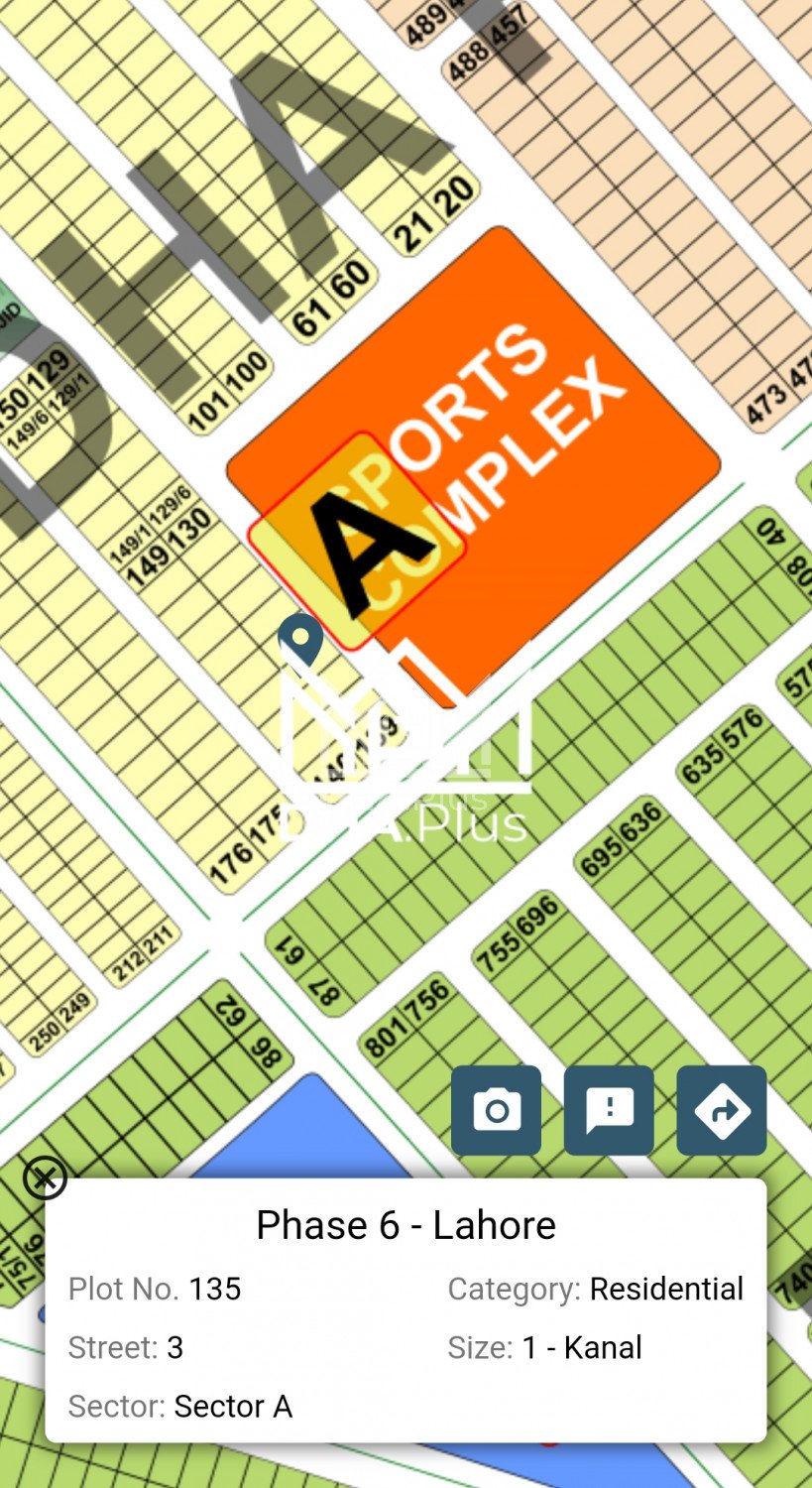812x1488 pixels.
Task: Tap the camera screenshot button
Action: tap(496, 1110)
